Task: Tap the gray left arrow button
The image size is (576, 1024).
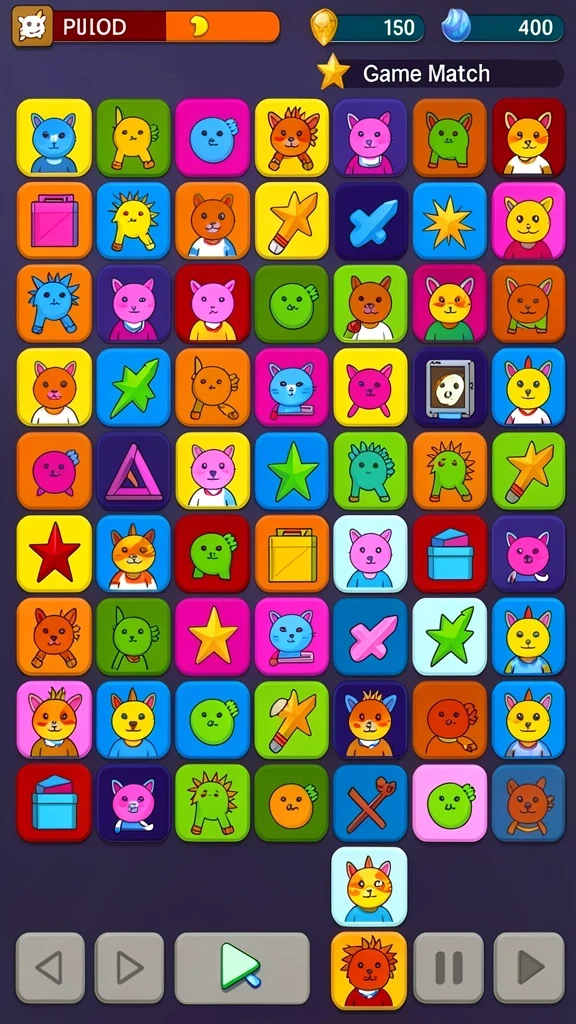Action: point(50,967)
